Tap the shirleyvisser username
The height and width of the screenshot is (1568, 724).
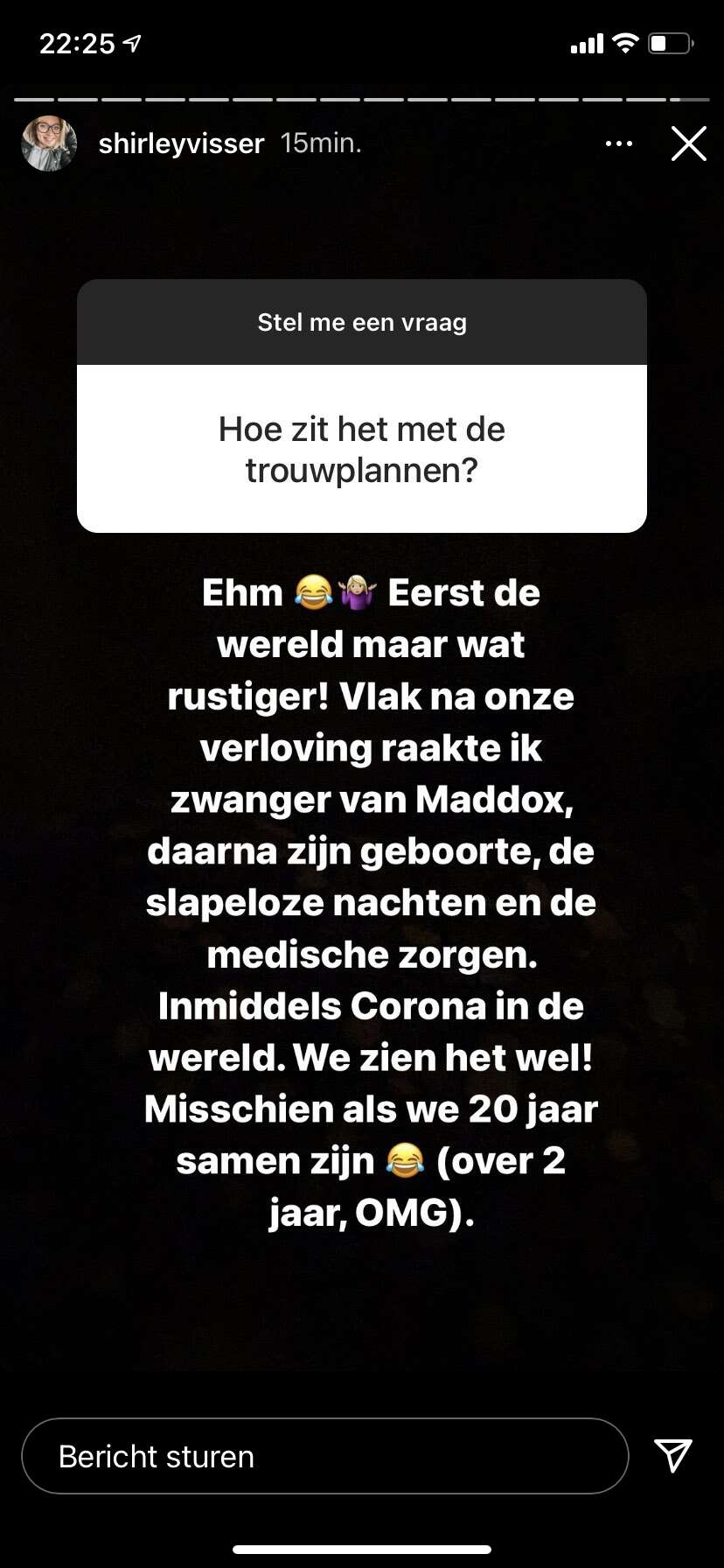click(x=181, y=143)
